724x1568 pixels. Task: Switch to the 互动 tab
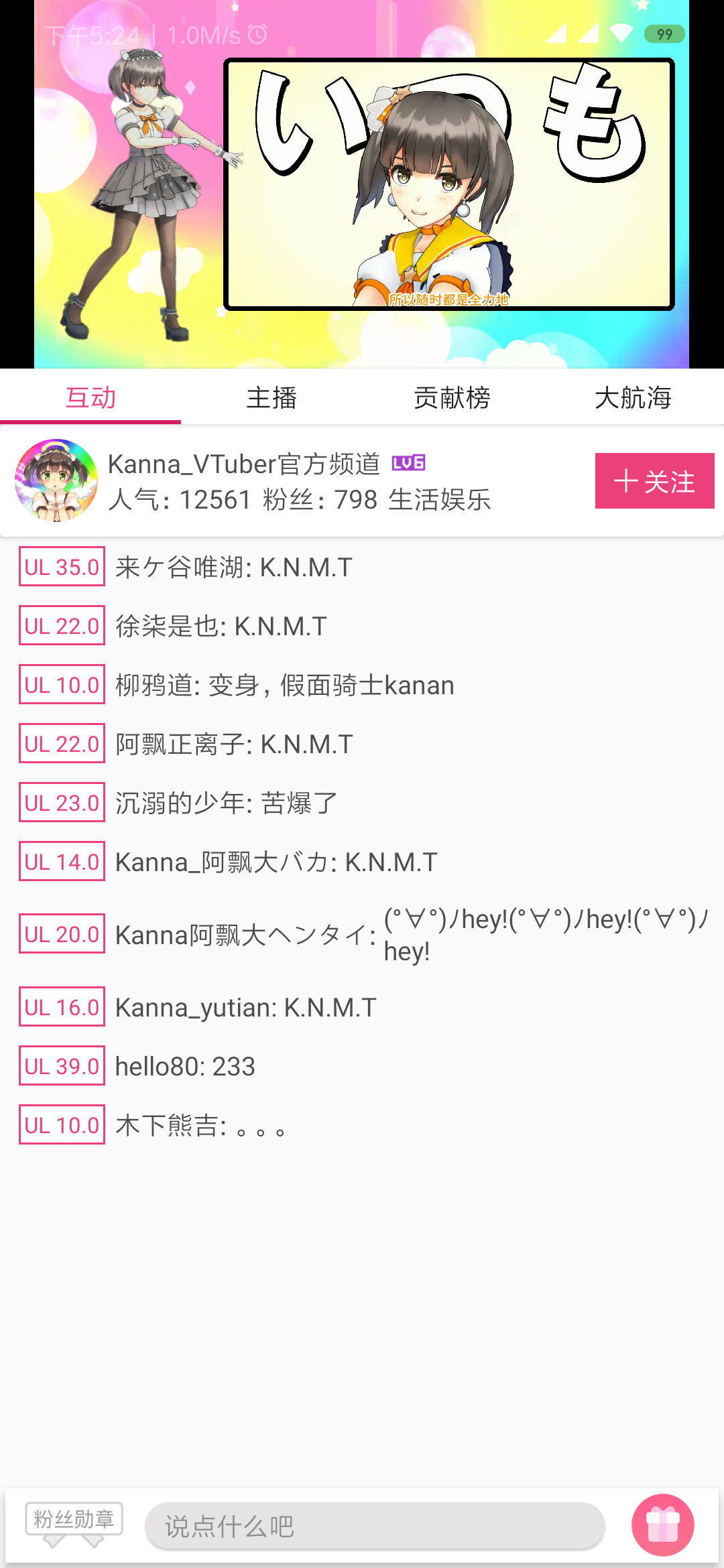click(90, 397)
